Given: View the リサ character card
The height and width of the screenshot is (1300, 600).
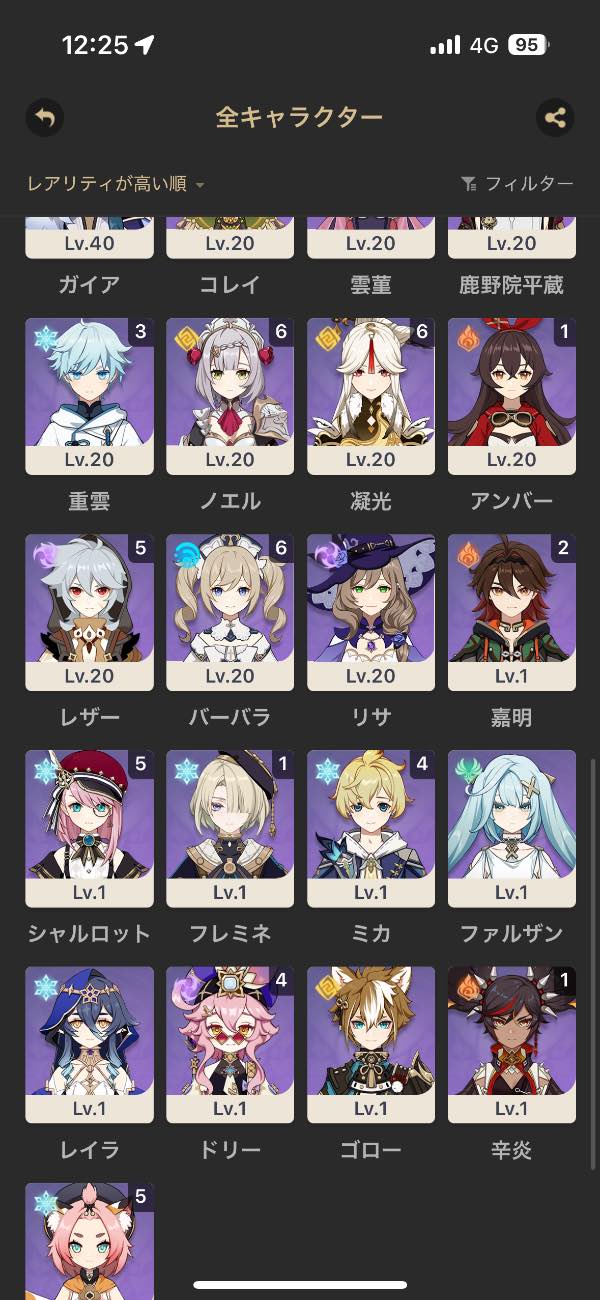Looking at the screenshot, I should point(371,612).
